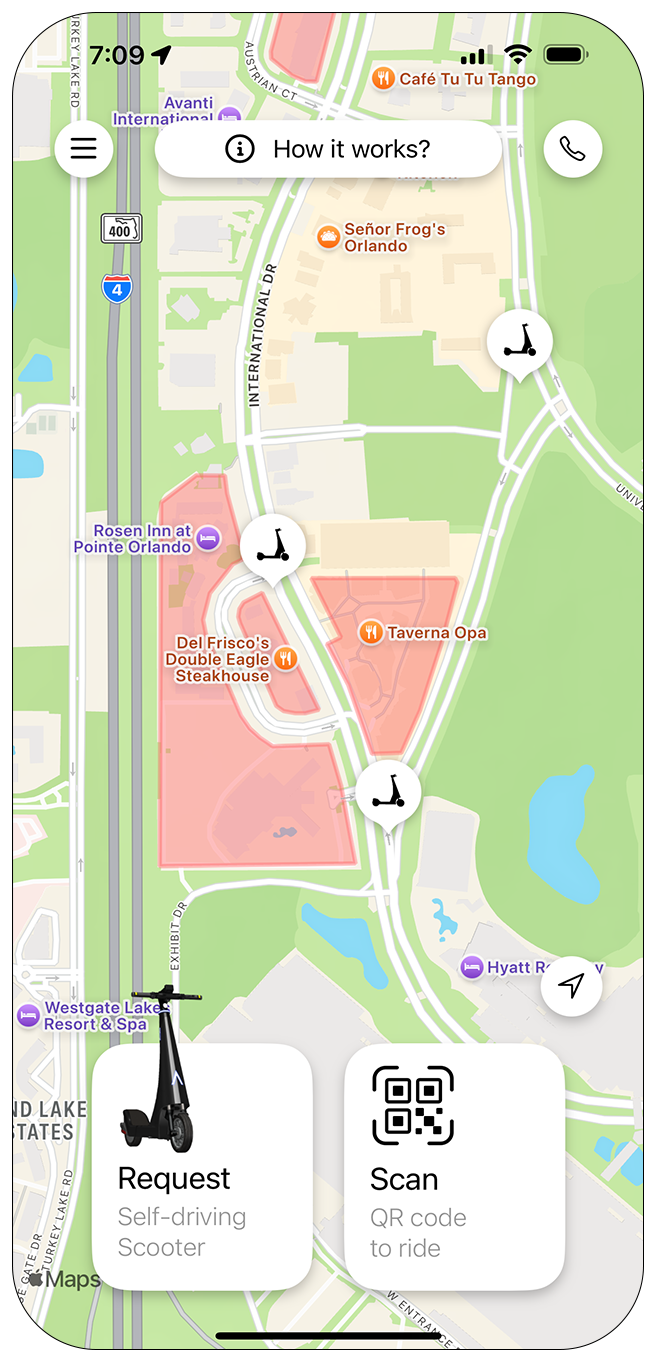The height and width of the screenshot is (1356, 656).
Task: Select scooter pin near Rosen Inn
Action: 272,546
